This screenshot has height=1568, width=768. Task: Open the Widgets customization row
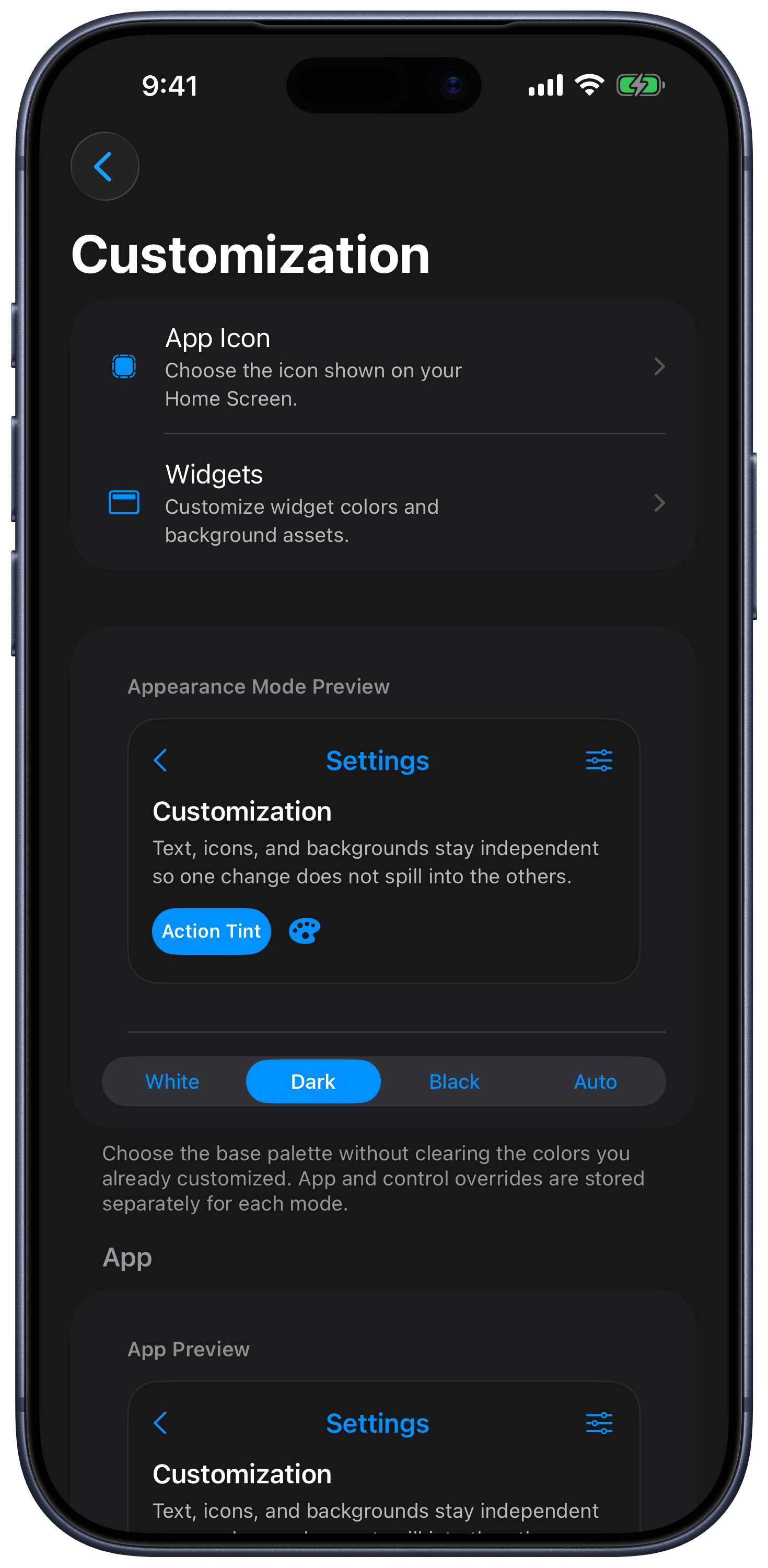(384, 503)
